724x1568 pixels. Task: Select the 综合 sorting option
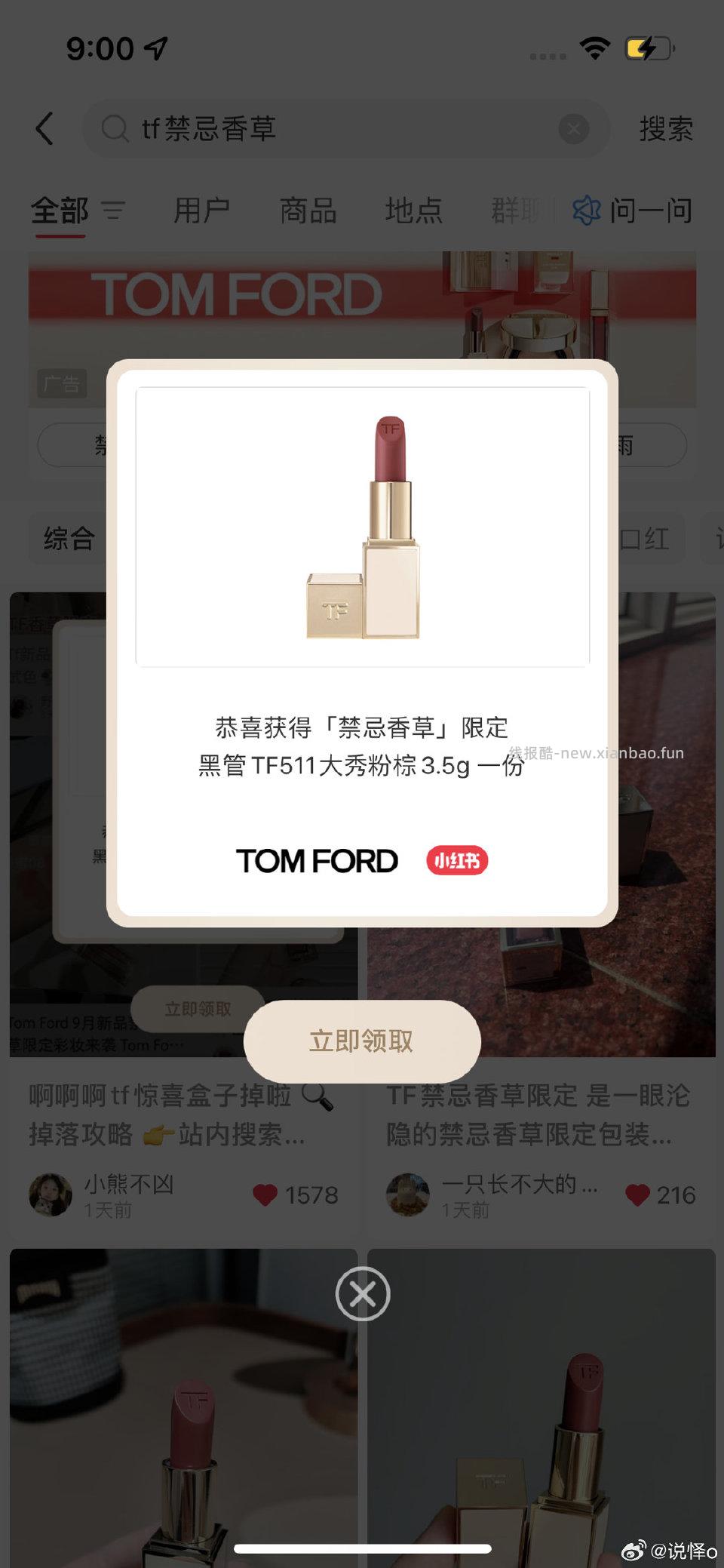click(70, 538)
